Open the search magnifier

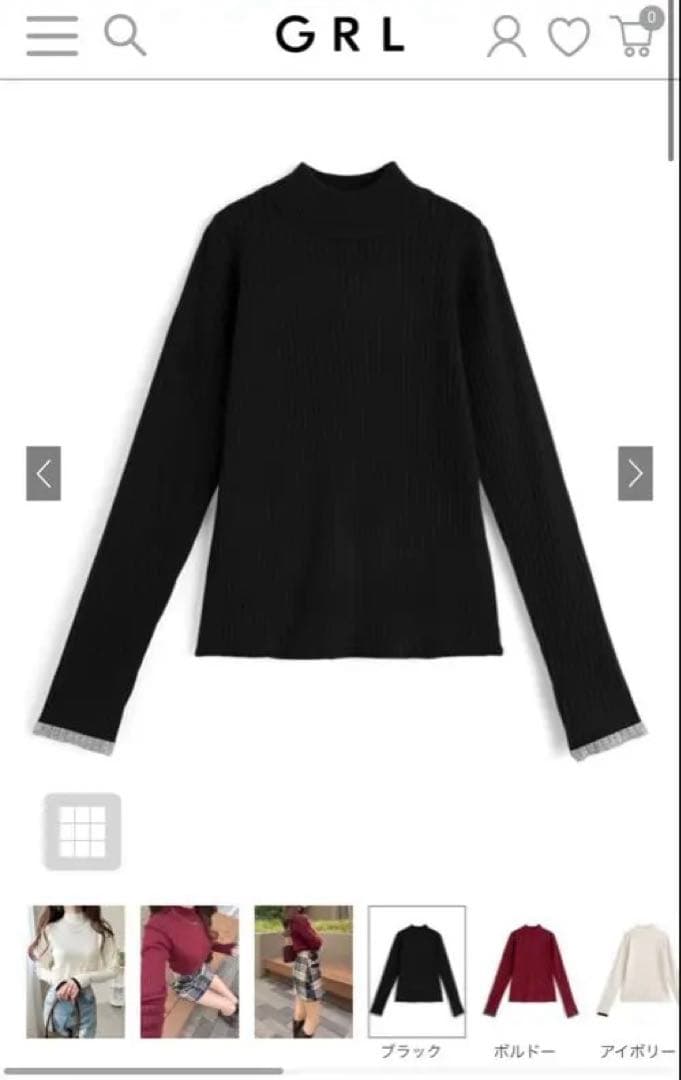[x=125, y=37]
